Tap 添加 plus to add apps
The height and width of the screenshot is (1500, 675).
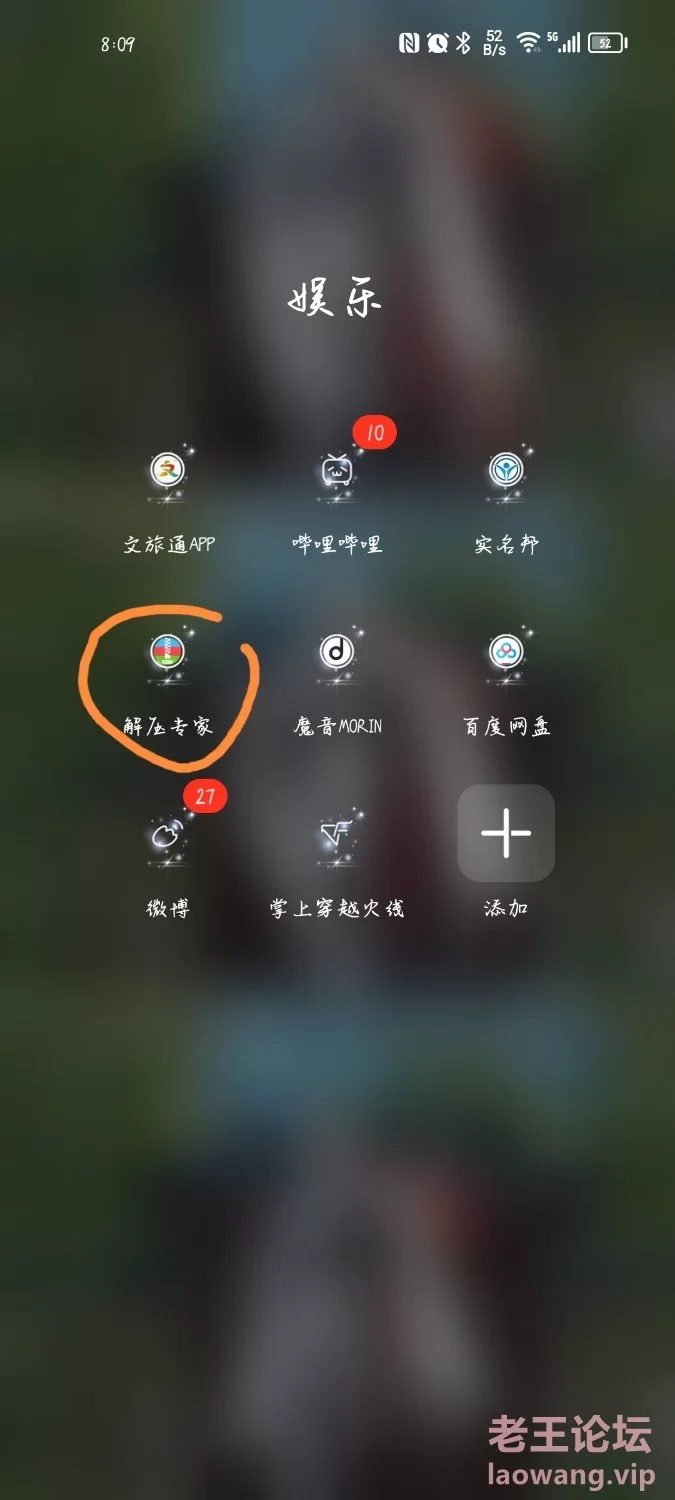tap(506, 833)
